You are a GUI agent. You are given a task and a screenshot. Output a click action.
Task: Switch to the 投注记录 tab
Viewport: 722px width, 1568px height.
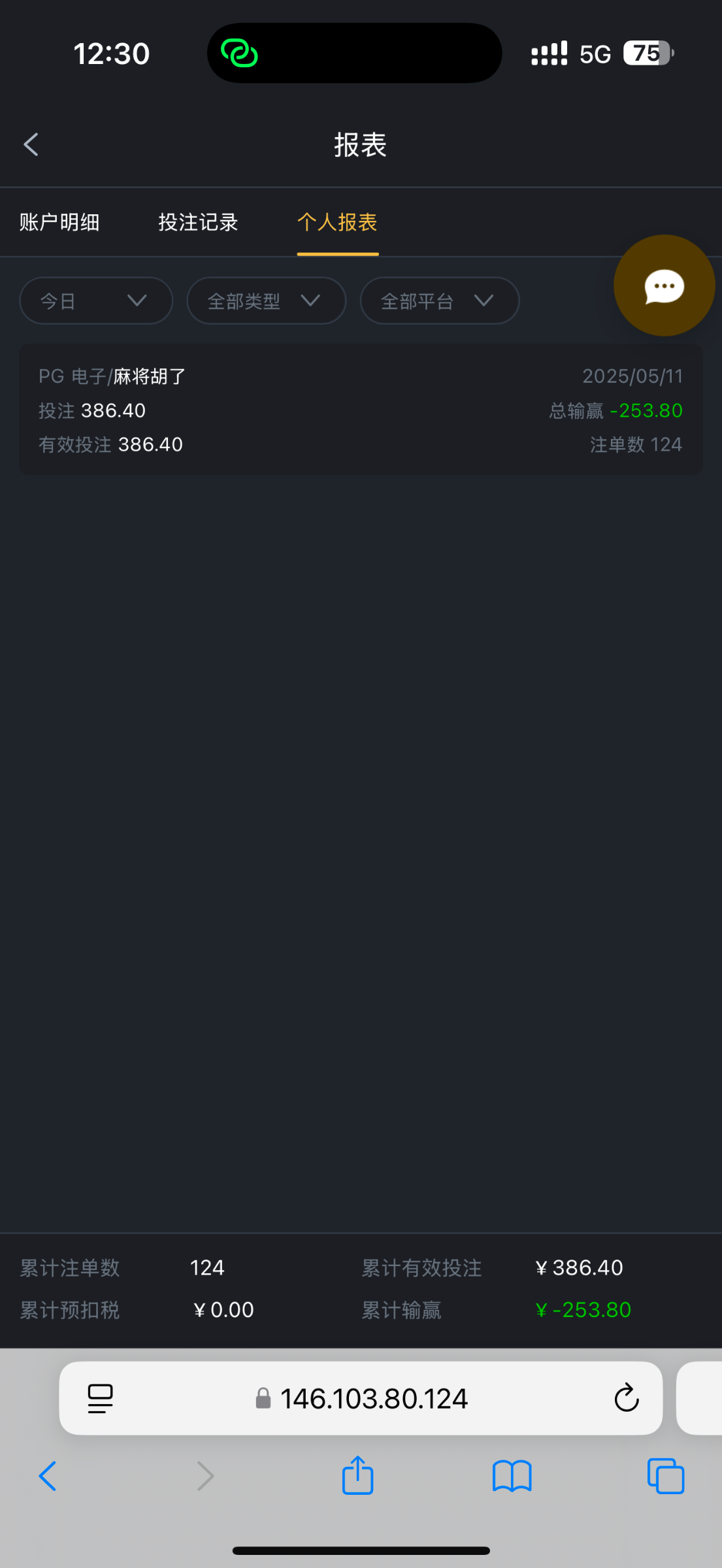pos(198,222)
